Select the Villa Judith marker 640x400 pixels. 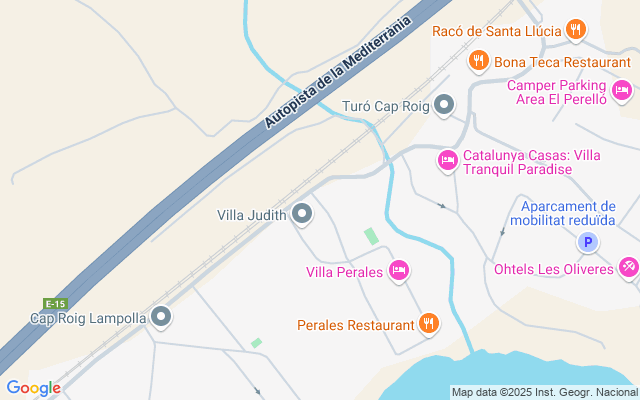[x=302, y=214]
